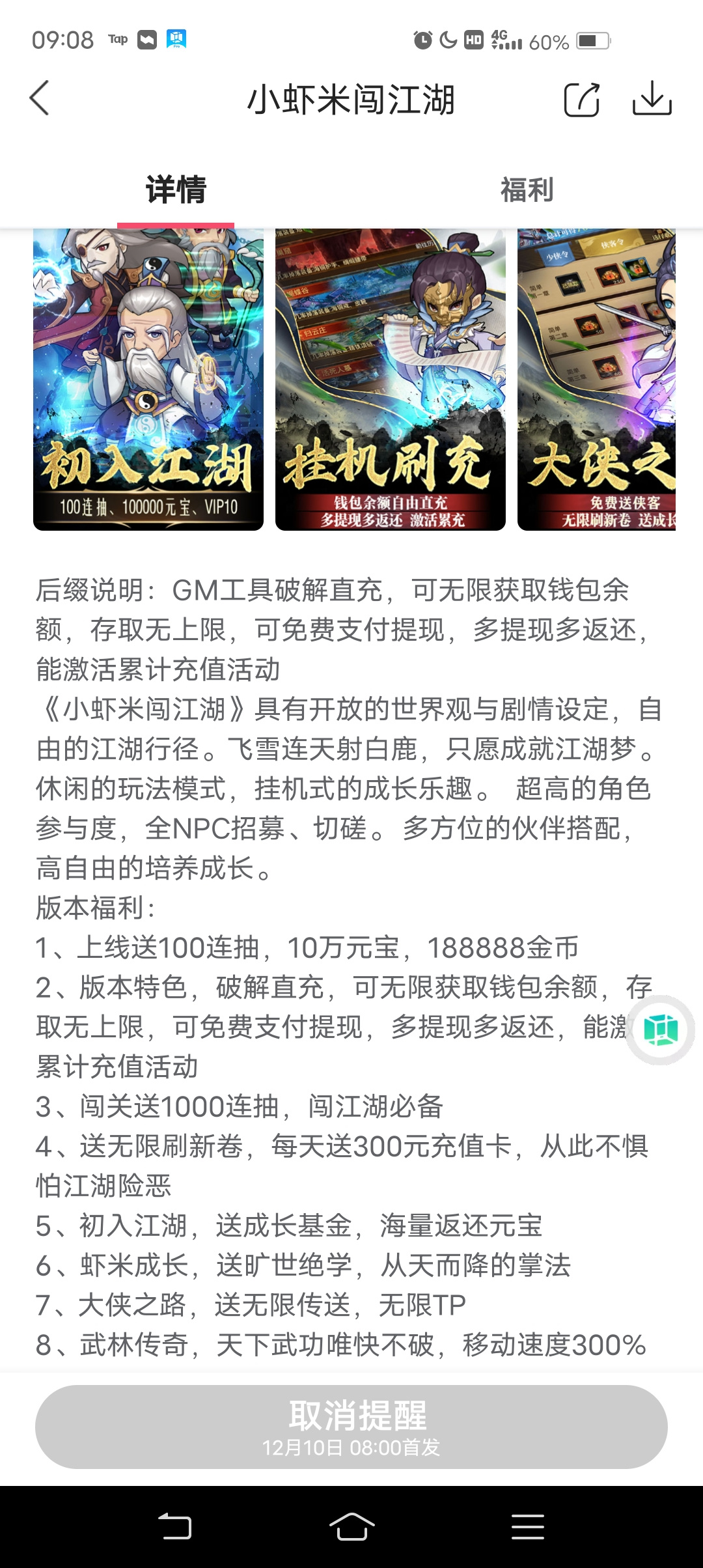
Task: Go back using the top-left arrow
Action: (40, 99)
